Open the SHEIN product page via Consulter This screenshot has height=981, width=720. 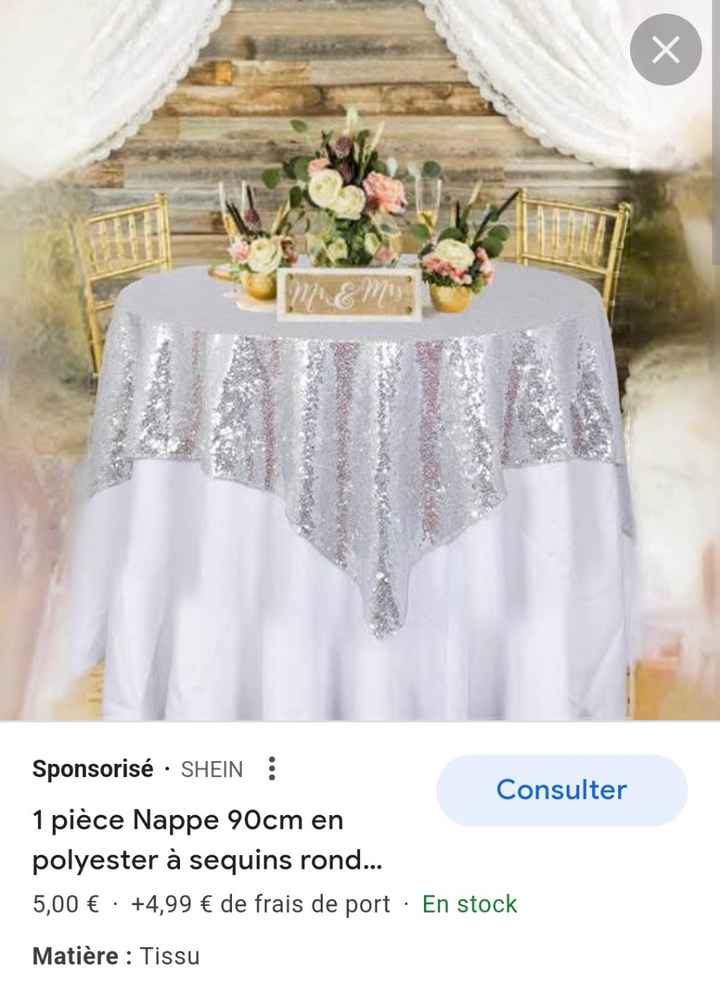(x=561, y=791)
